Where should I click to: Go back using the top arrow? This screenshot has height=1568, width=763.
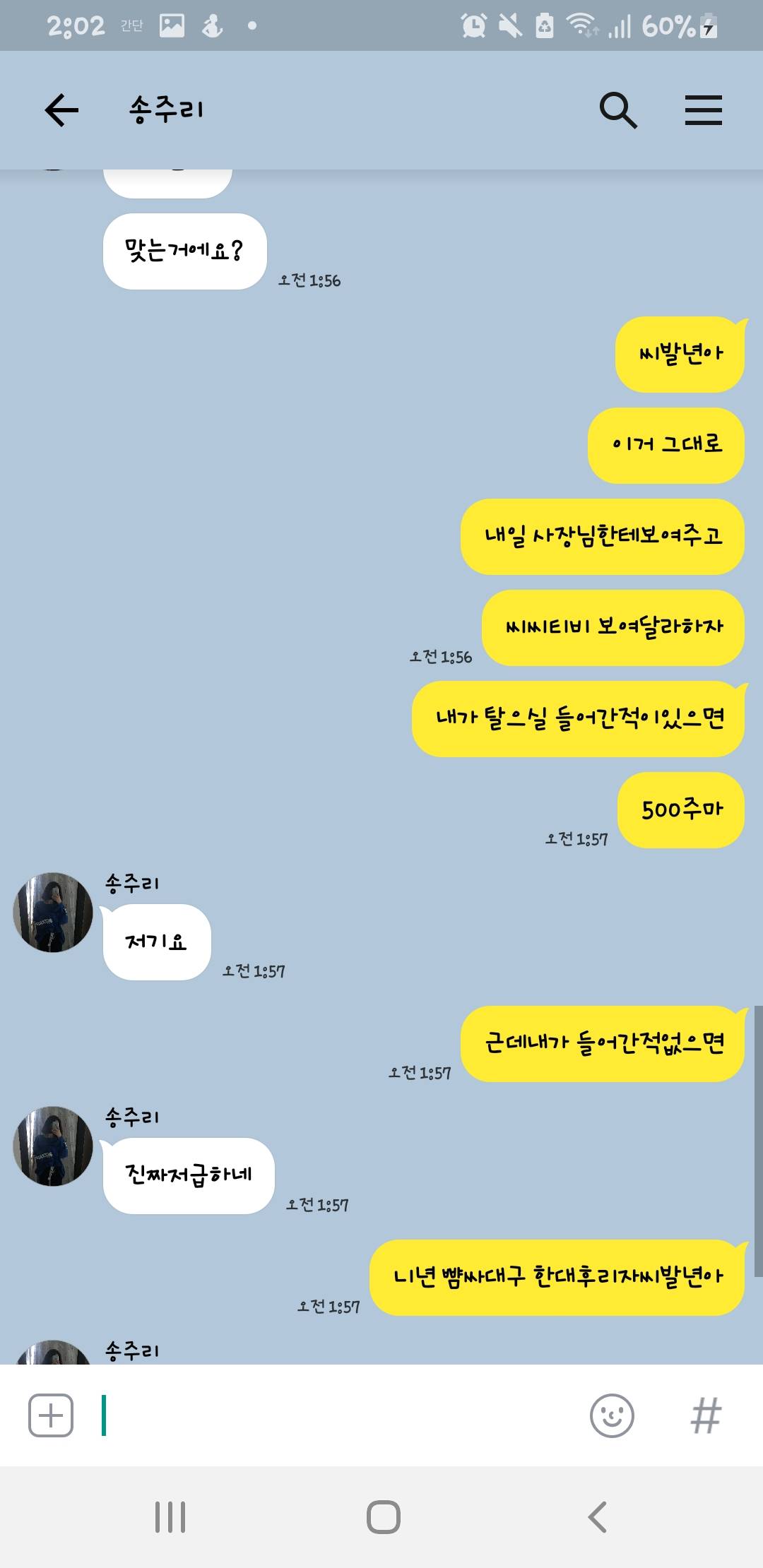(61, 110)
